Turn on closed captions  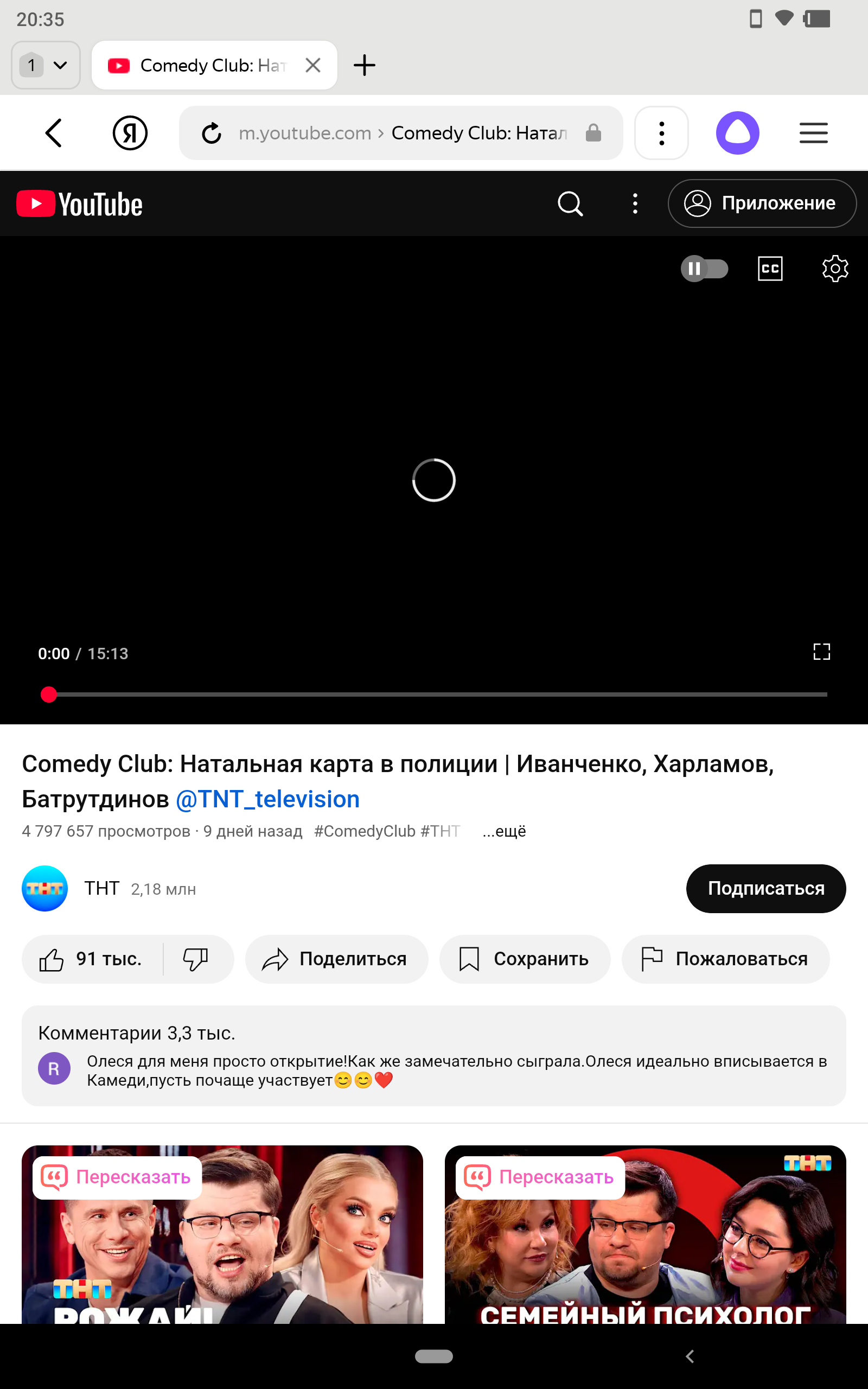pyautogui.click(x=770, y=269)
